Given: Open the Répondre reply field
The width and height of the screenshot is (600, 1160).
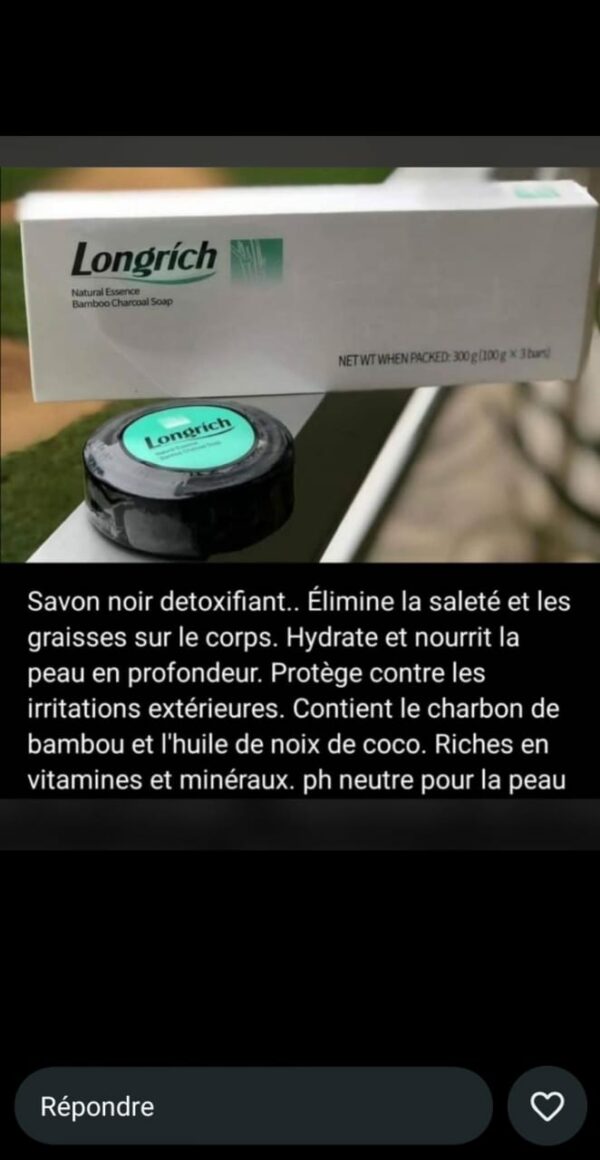Looking at the screenshot, I should coord(250,1106).
